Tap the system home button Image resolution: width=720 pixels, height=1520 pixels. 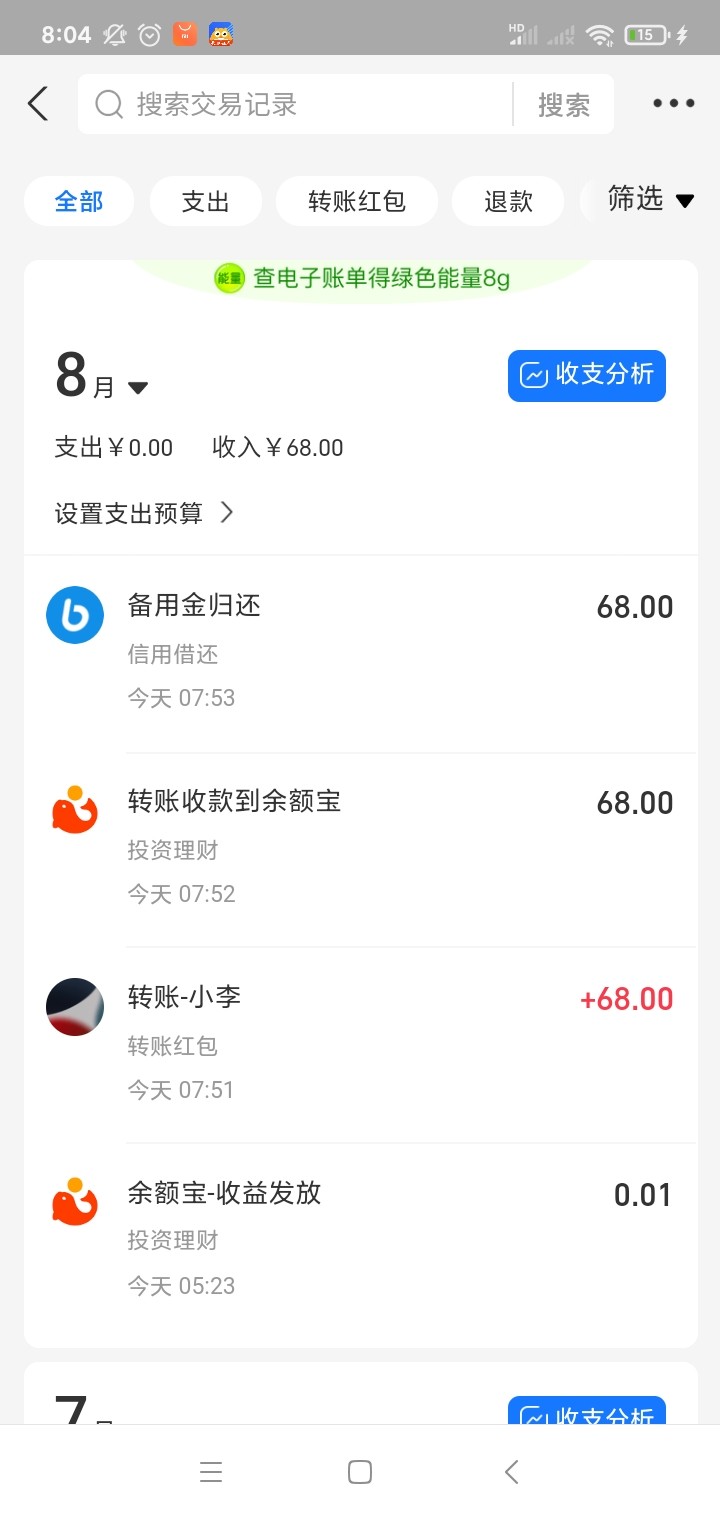[360, 1472]
